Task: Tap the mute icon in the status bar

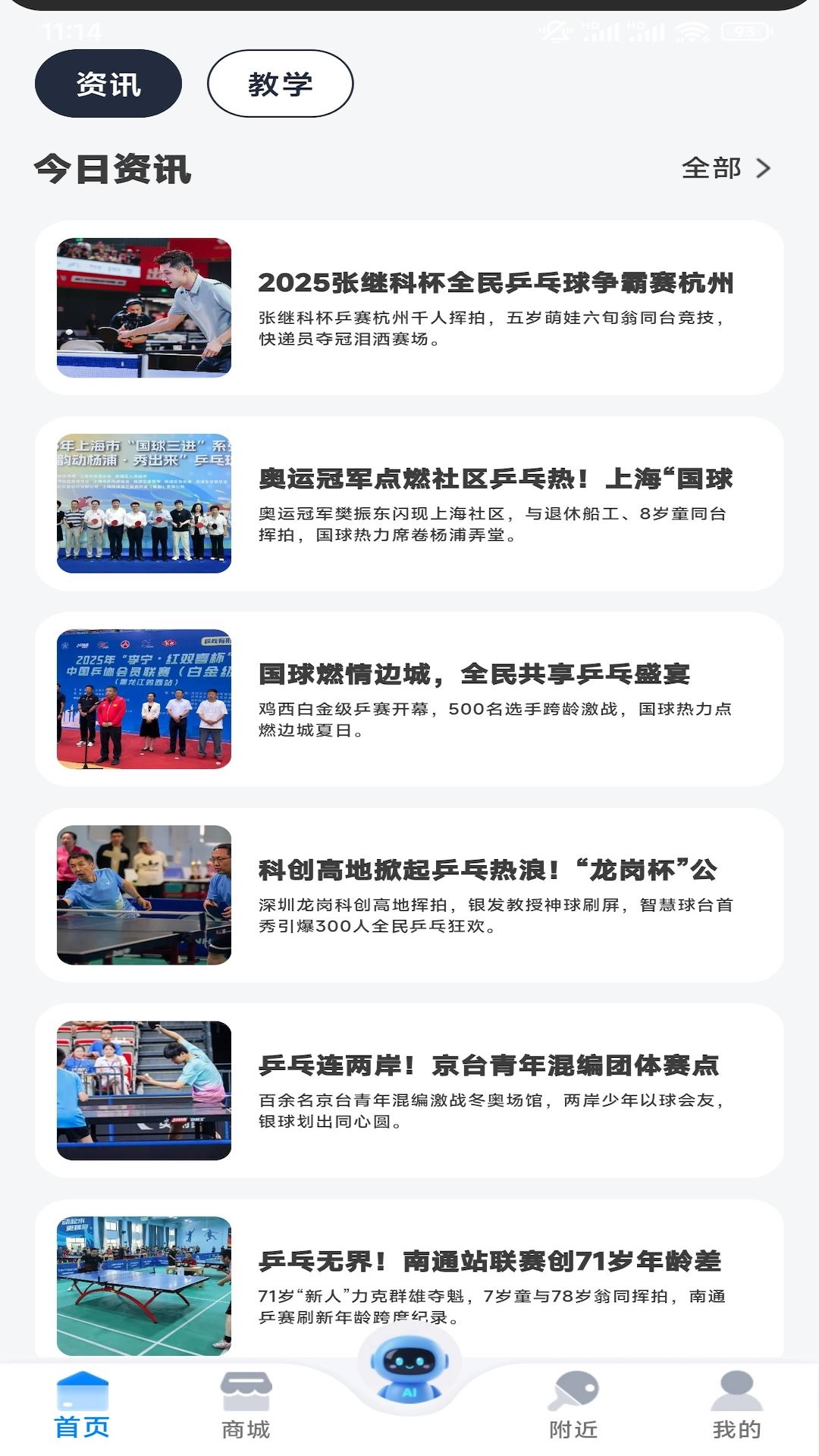Action: pyautogui.click(x=554, y=33)
